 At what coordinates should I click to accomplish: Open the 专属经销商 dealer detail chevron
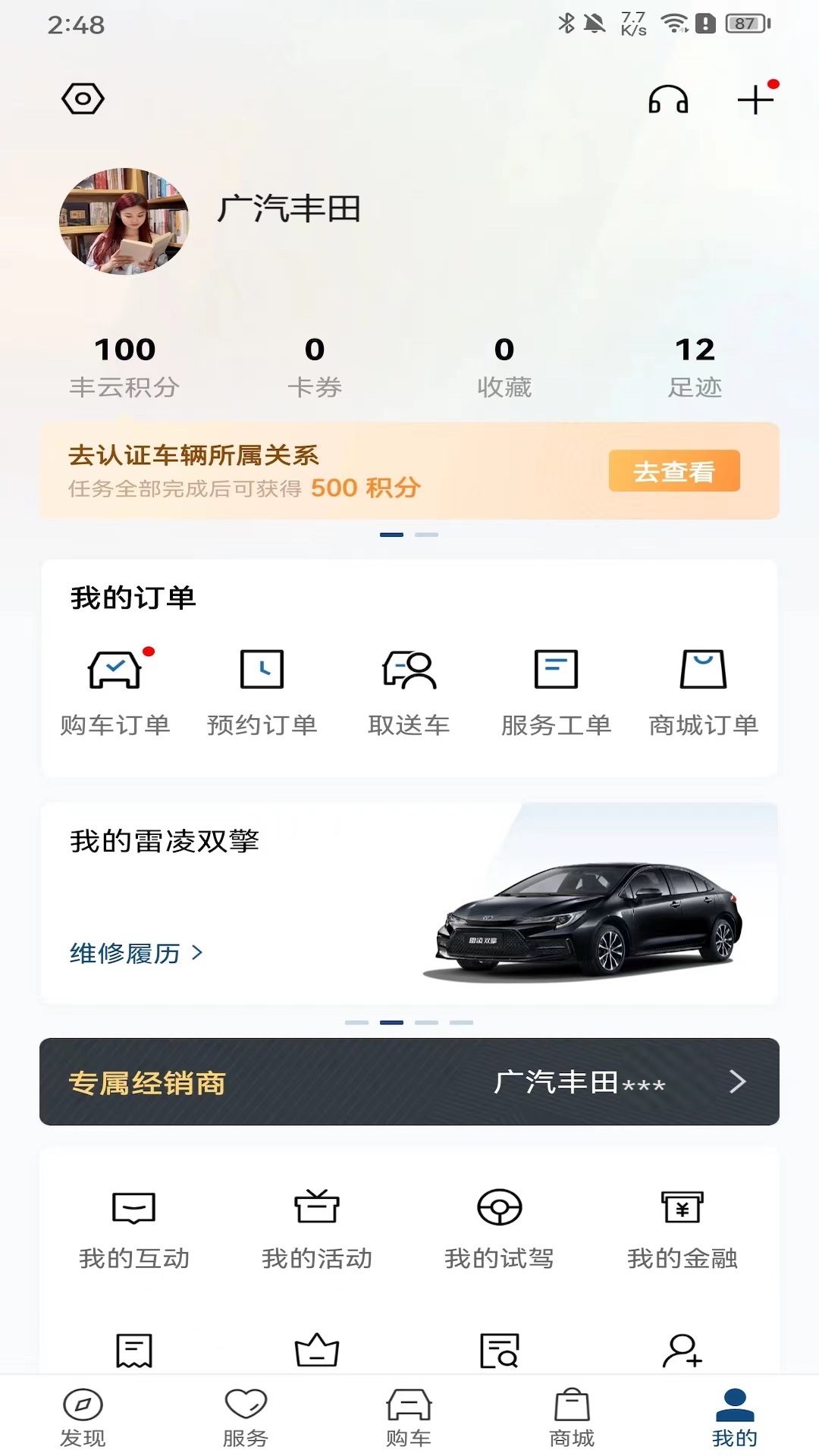[736, 1082]
